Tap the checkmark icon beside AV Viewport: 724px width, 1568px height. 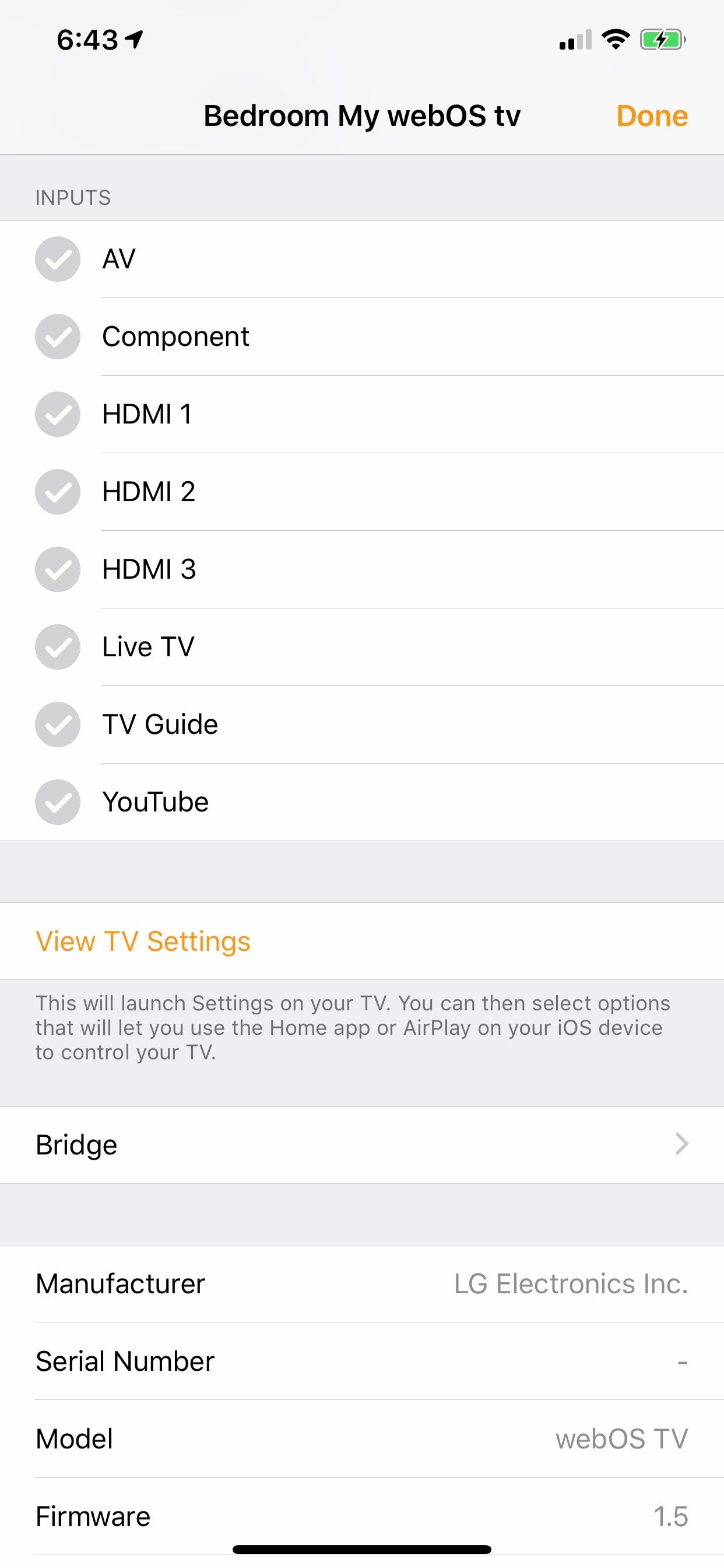point(58,260)
